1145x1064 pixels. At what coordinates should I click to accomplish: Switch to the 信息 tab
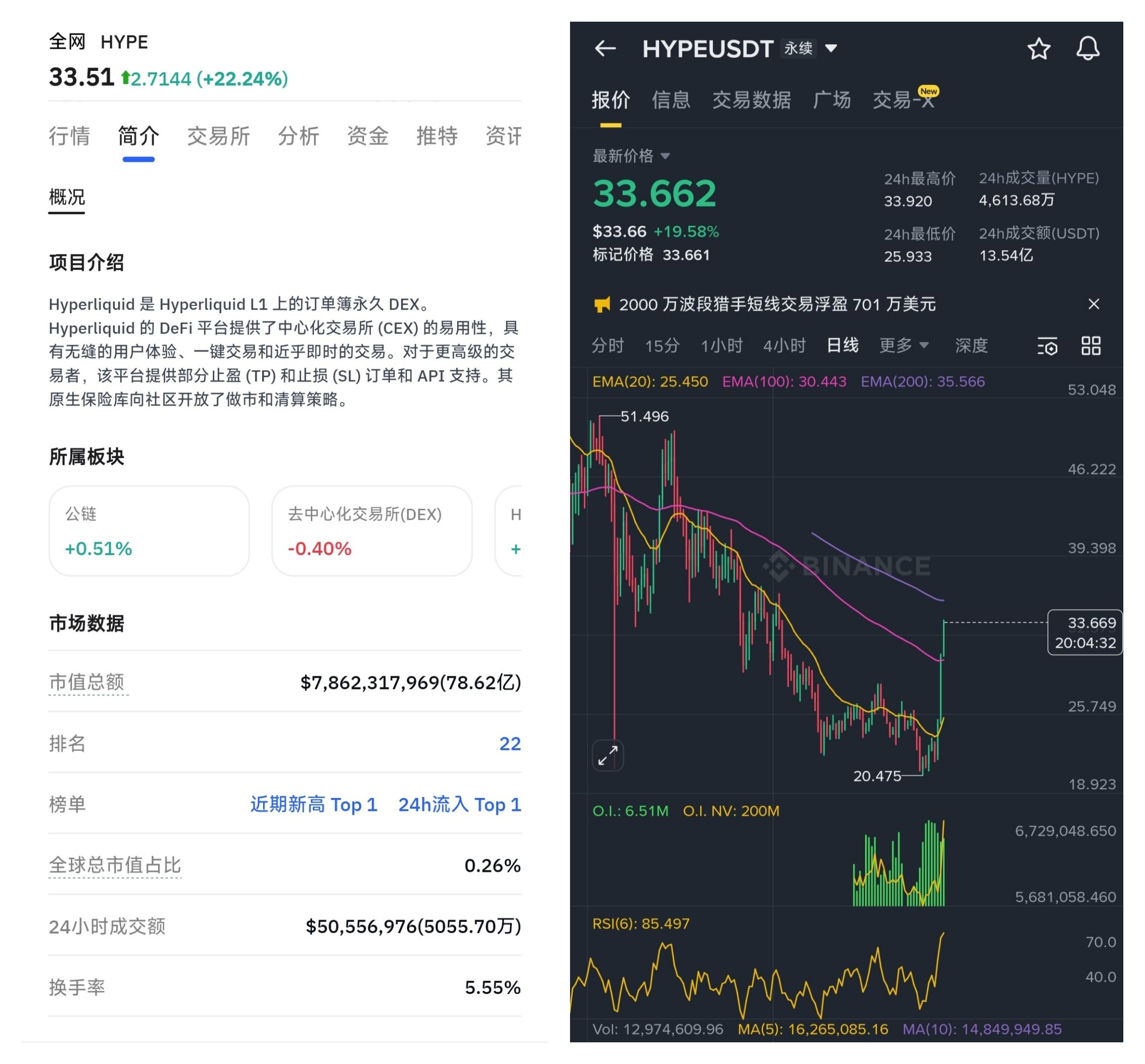point(671,100)
